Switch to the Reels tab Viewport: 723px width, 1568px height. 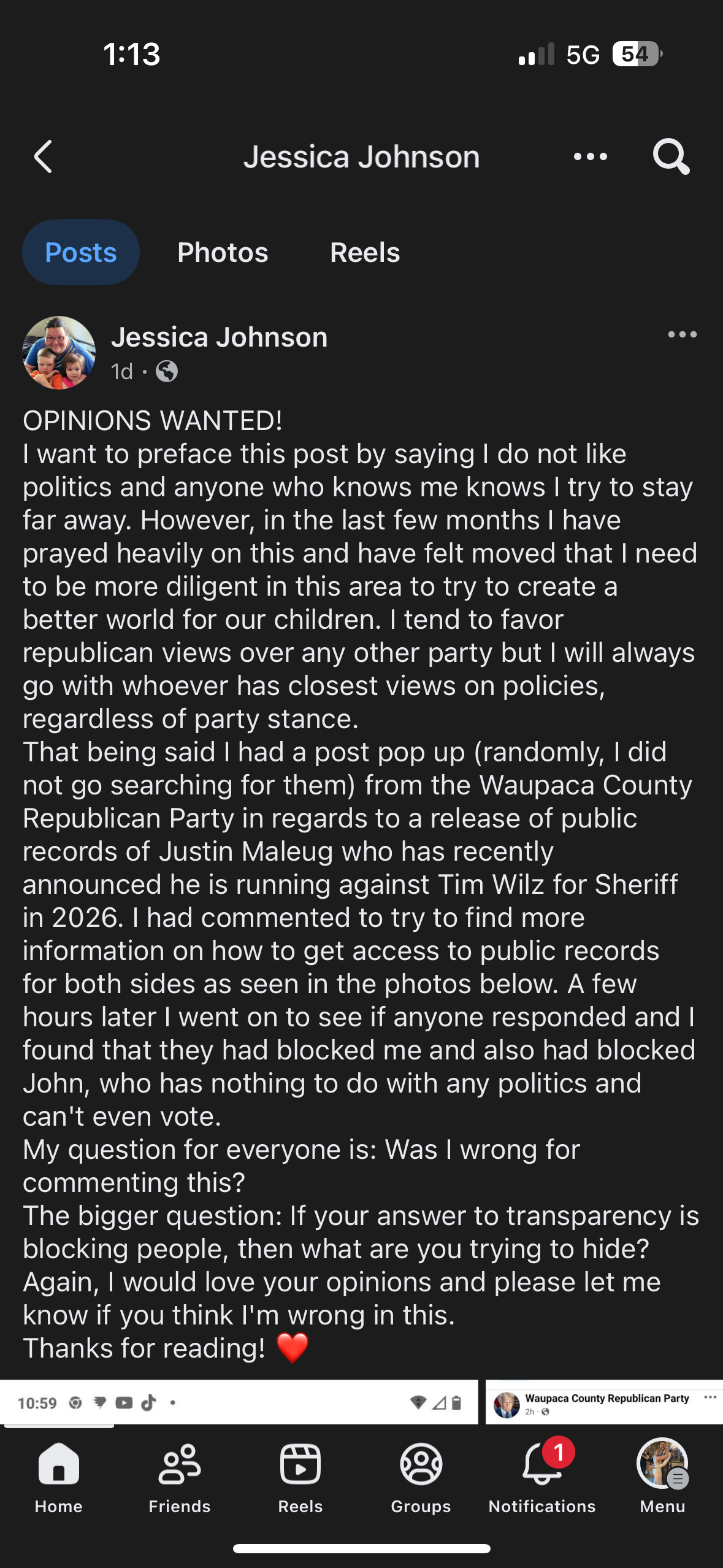[365, 253]
